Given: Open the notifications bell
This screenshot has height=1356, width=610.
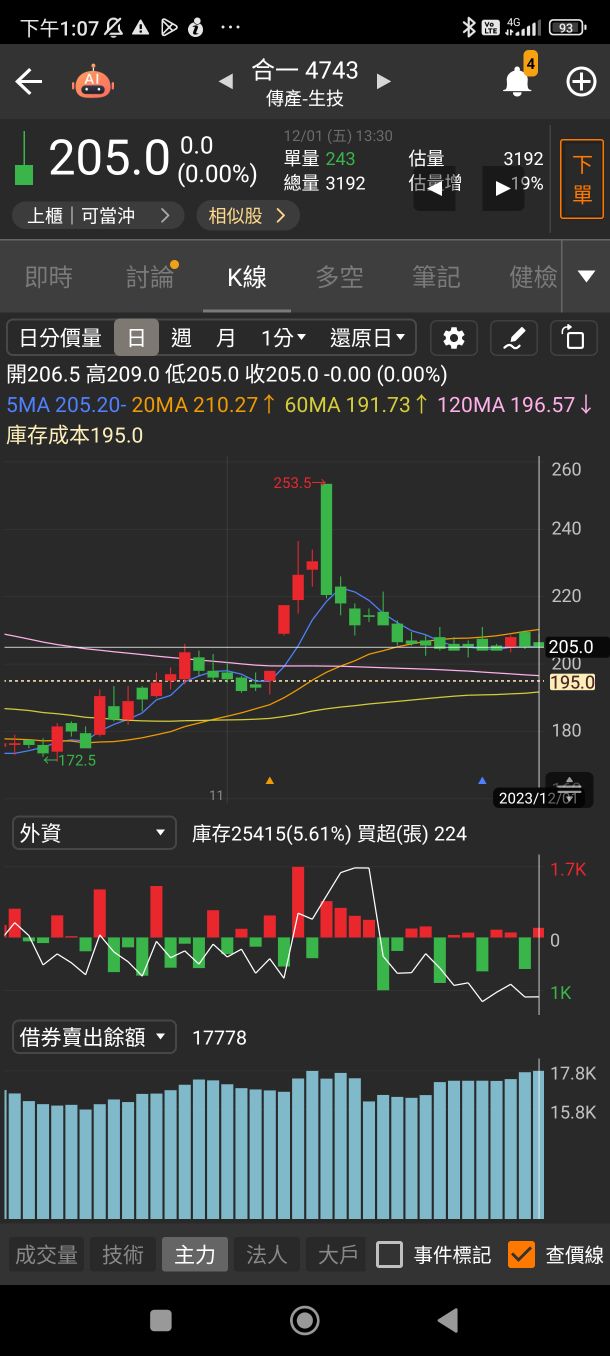Looking at the screenshot, I should (517, 82).
